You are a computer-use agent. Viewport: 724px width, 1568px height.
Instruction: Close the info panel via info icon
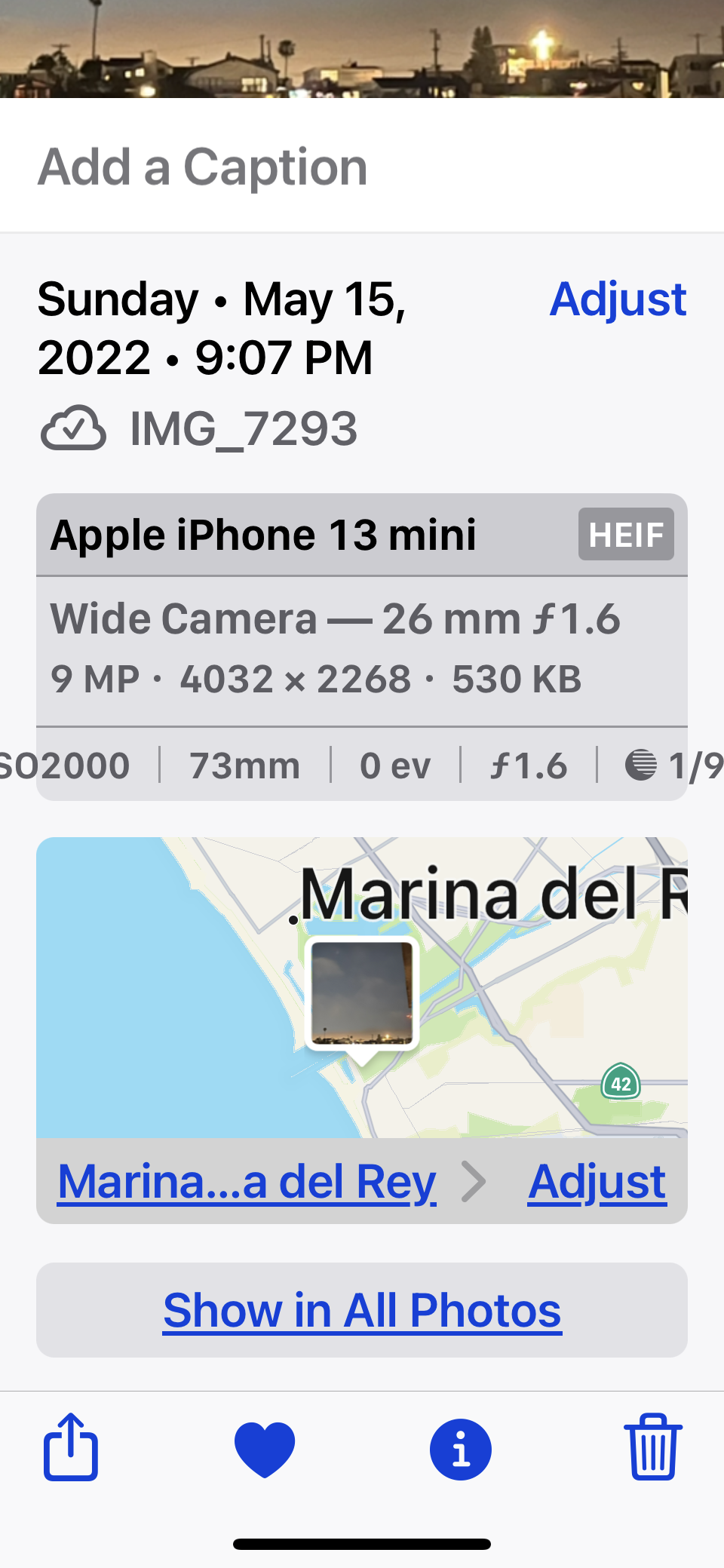tap(460, 1449)
